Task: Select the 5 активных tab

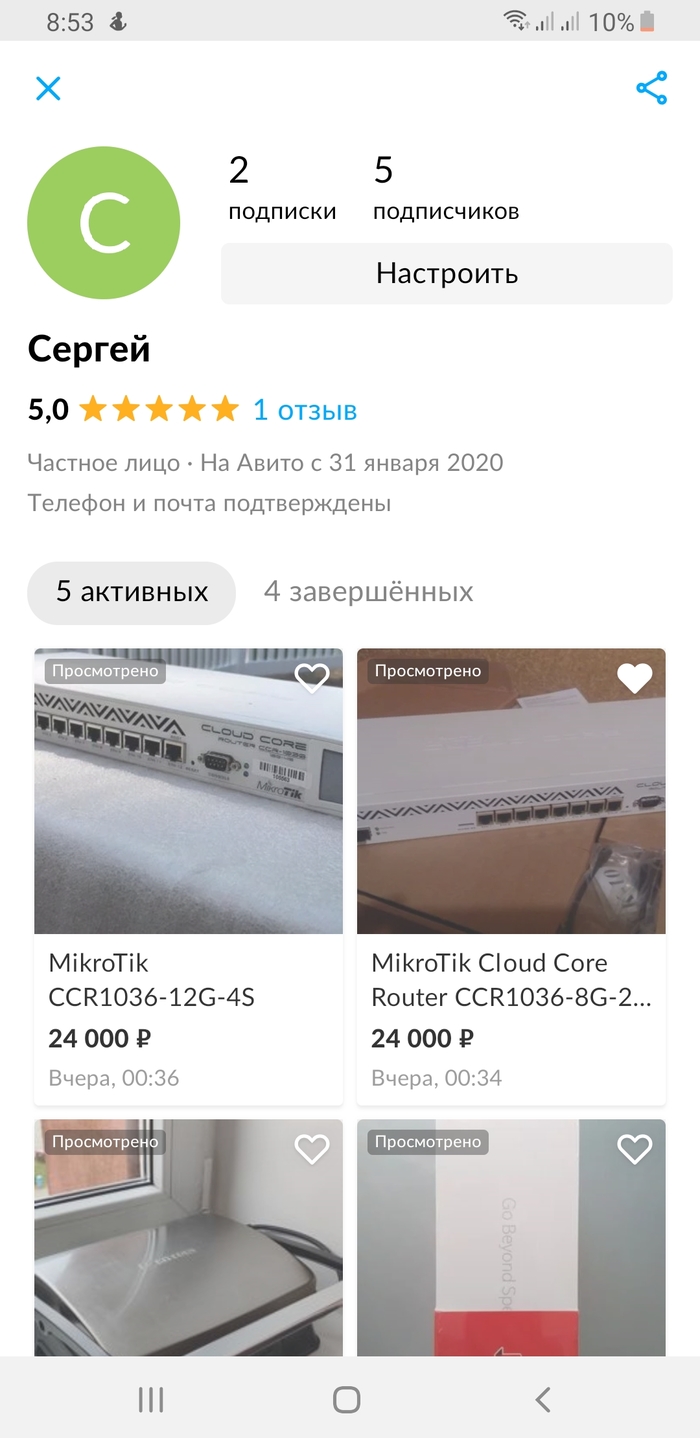Action: (131, 592)
